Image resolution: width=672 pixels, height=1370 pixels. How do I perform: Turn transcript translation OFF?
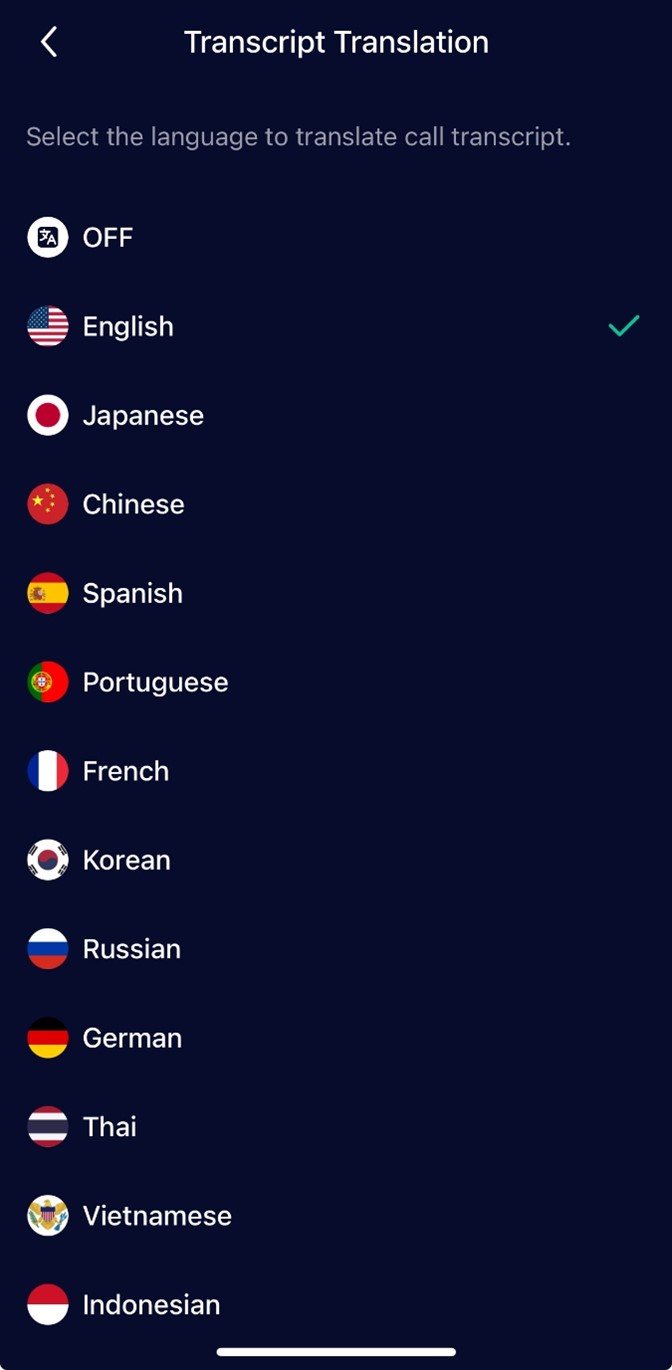click(107, 238)
